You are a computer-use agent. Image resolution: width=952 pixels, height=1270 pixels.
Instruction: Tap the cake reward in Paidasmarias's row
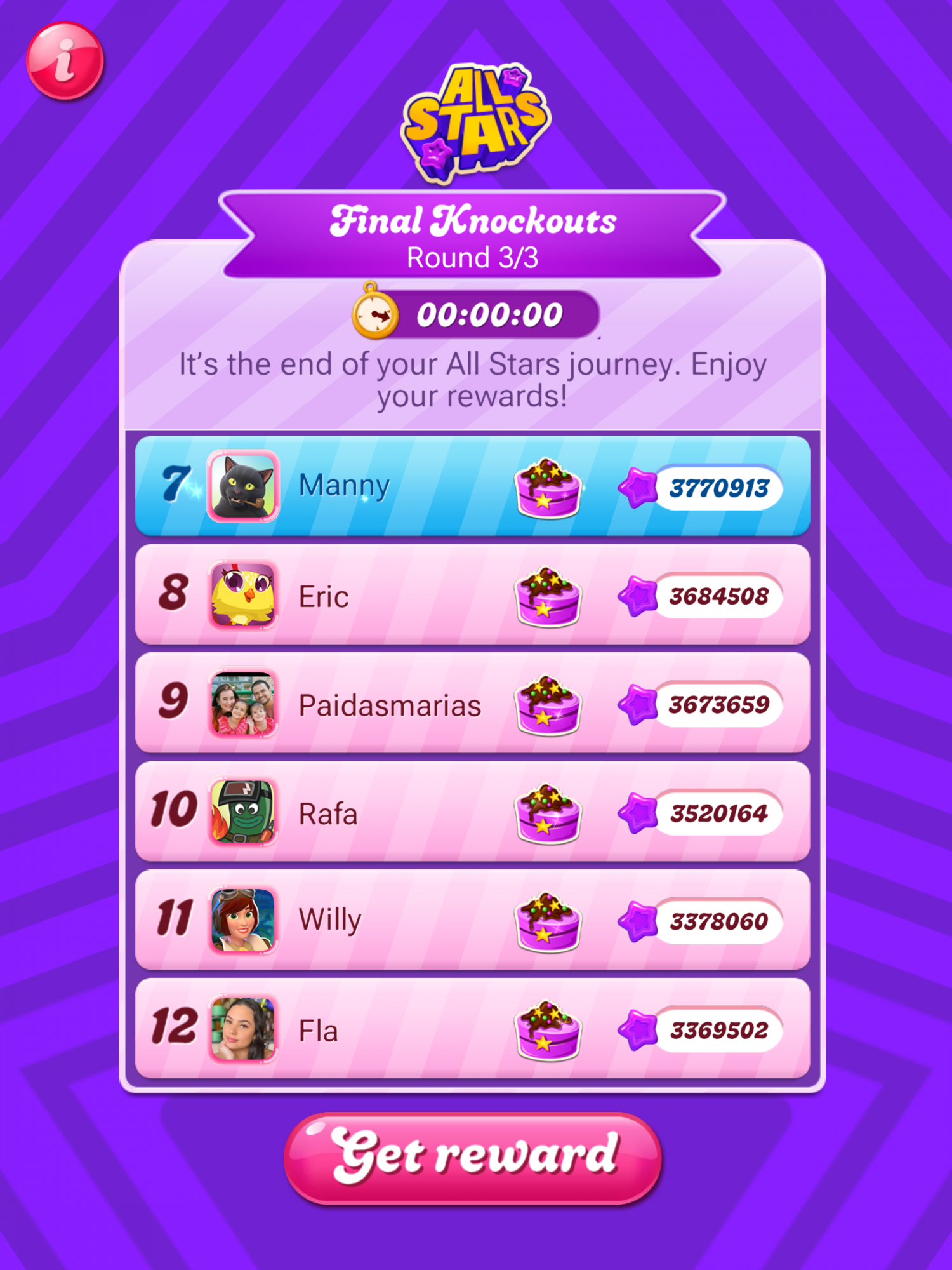click(x=548, y=705)
